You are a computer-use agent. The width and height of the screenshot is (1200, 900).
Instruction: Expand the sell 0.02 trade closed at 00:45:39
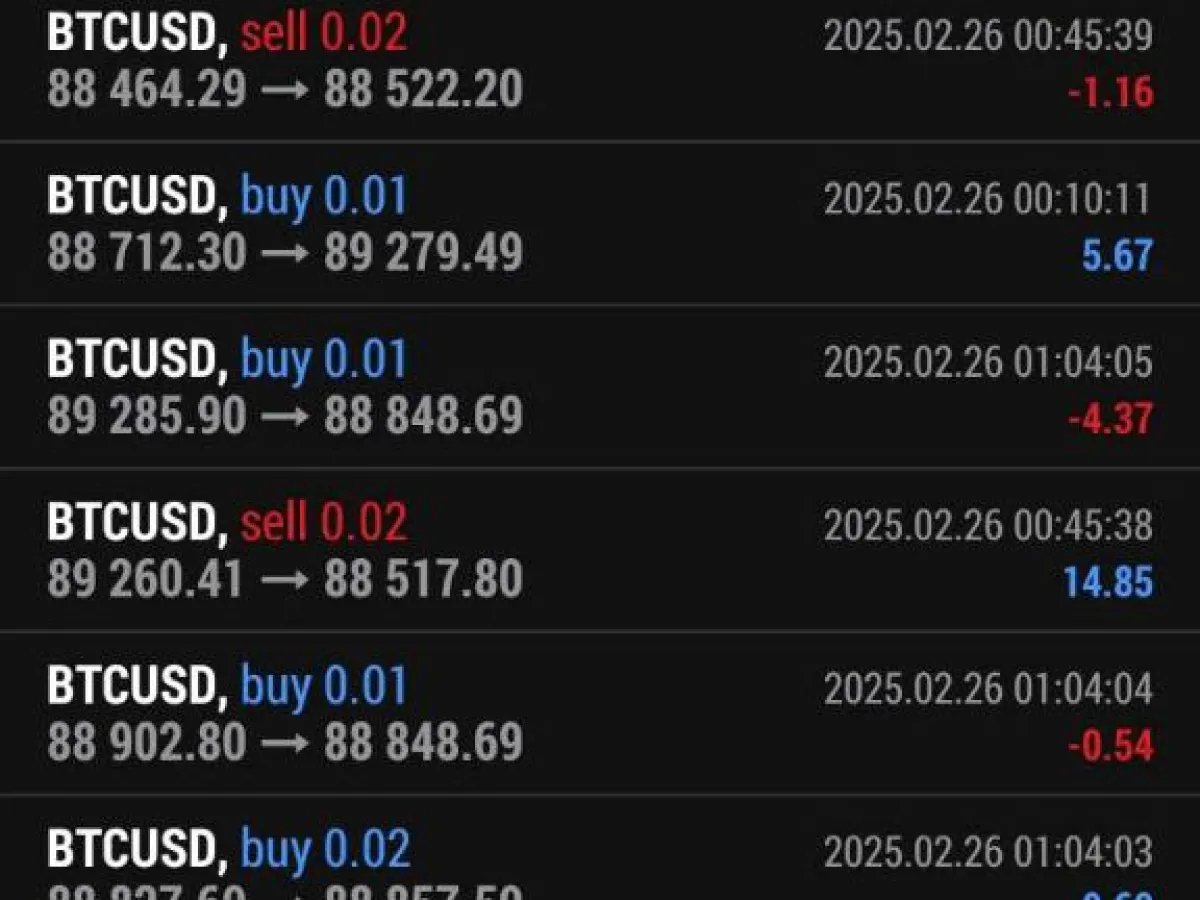click(600, 70)
